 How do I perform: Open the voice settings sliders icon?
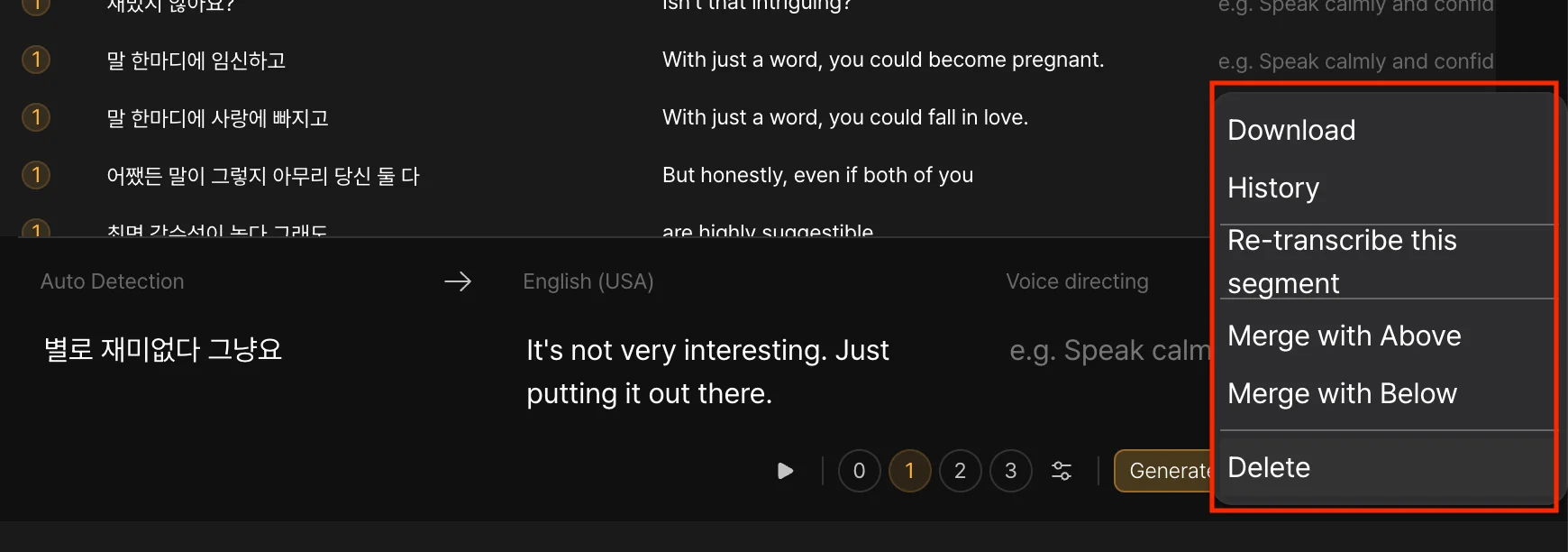[x=1062, y=471]
